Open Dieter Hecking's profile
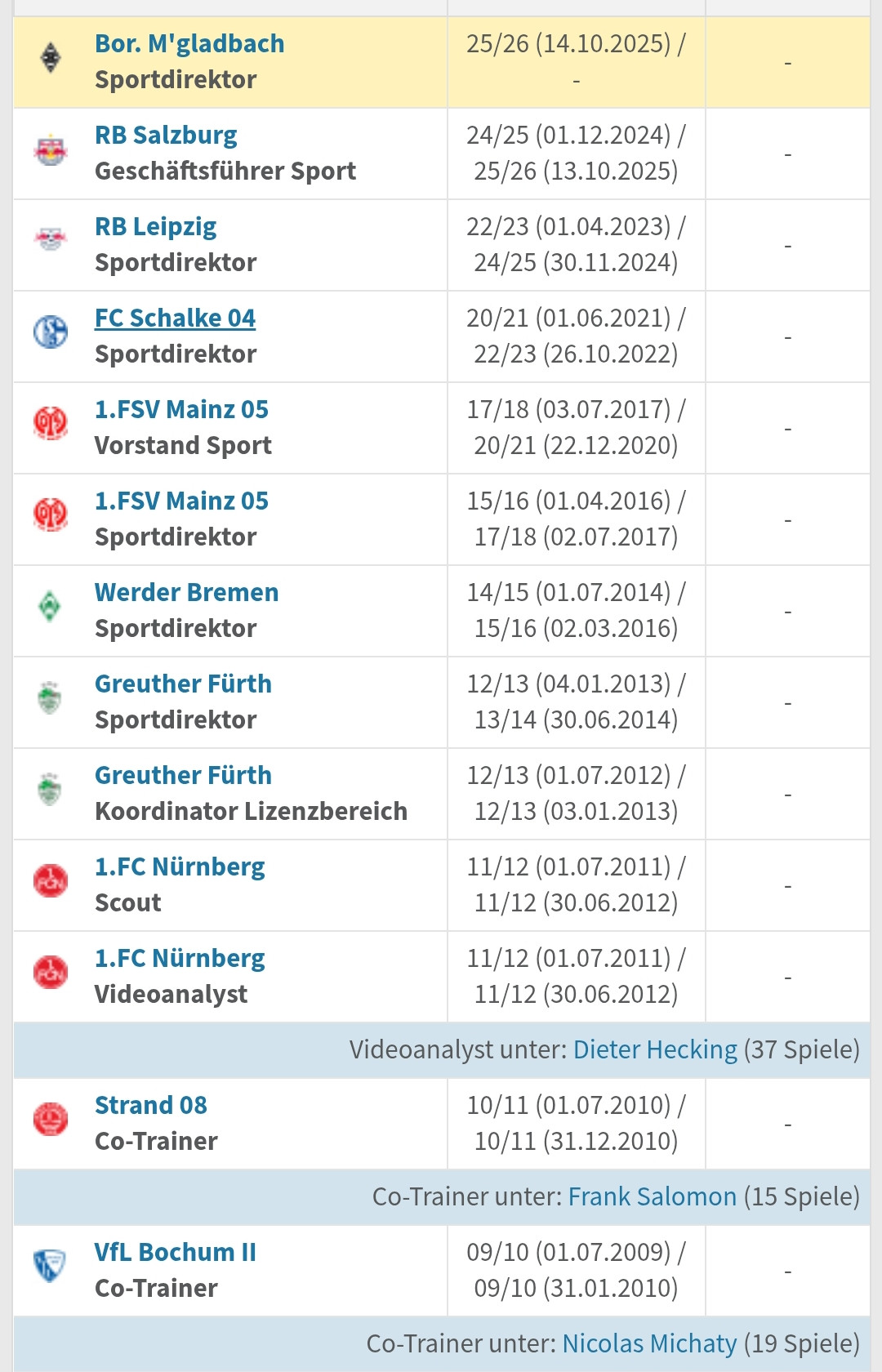Viewport: 882px width, 1372px height. 655,1049
